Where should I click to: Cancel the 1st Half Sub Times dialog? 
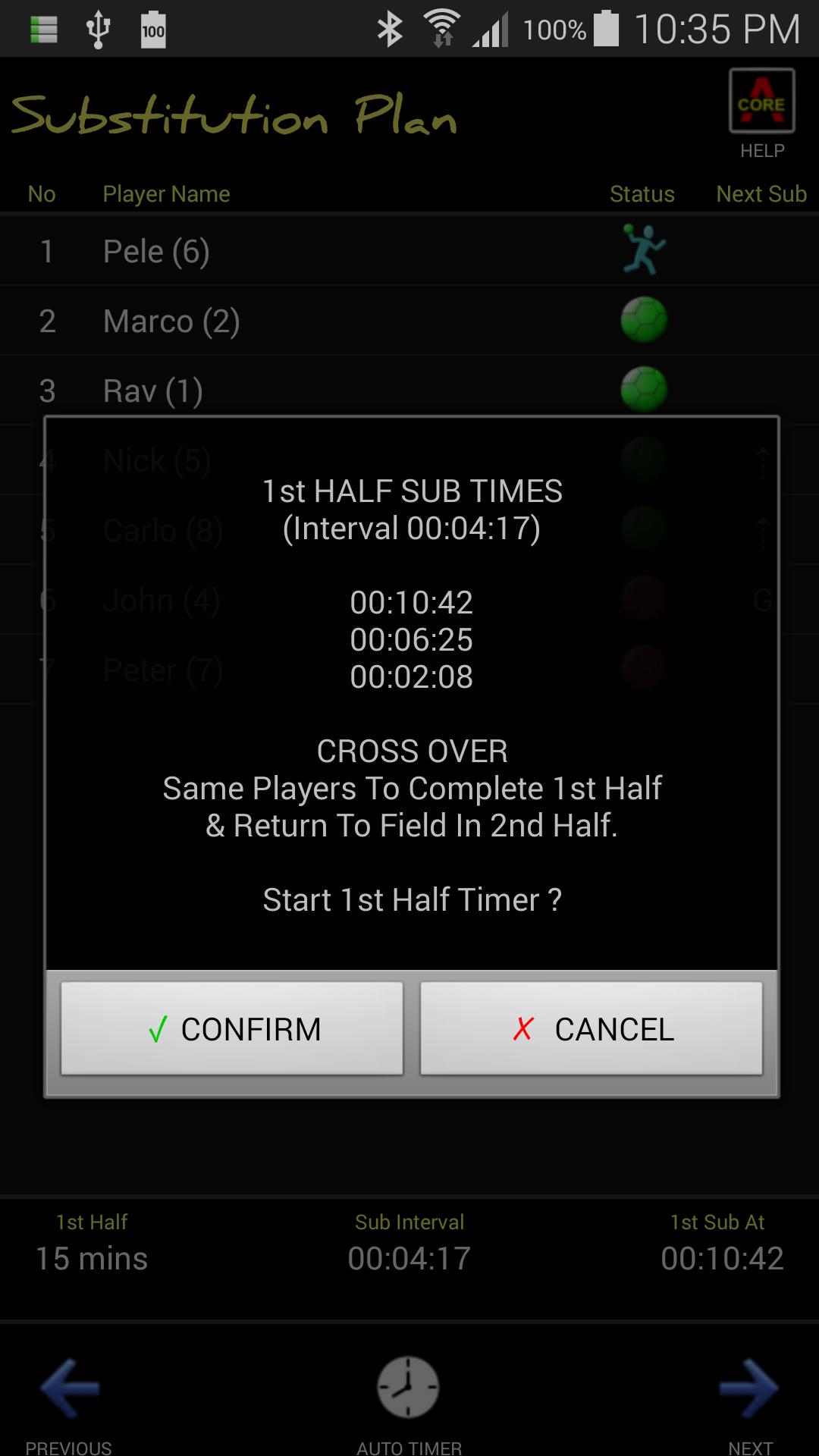point(592,1029)
